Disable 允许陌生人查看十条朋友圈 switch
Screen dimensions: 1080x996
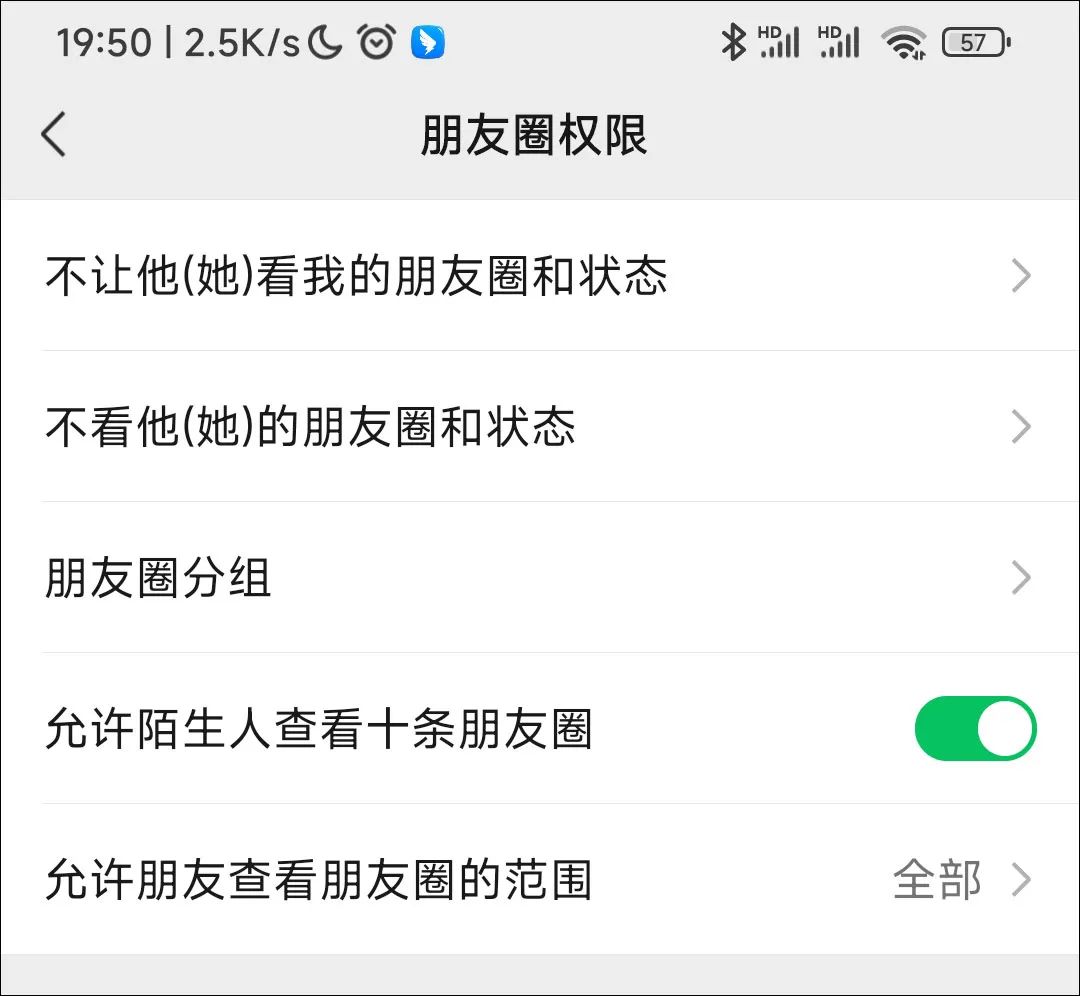click(975, 729)
